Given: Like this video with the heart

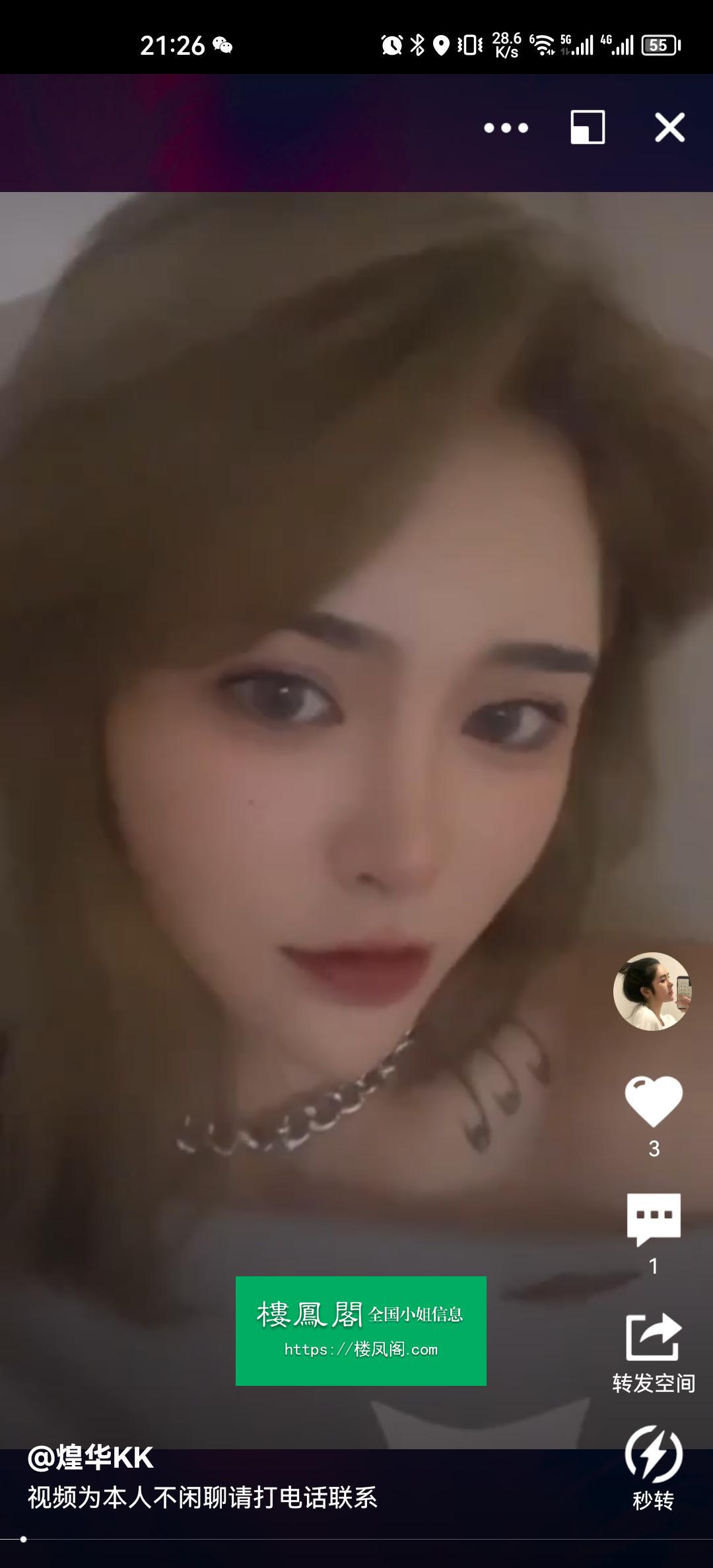Looking at the screenshot, I should 654,1101.
